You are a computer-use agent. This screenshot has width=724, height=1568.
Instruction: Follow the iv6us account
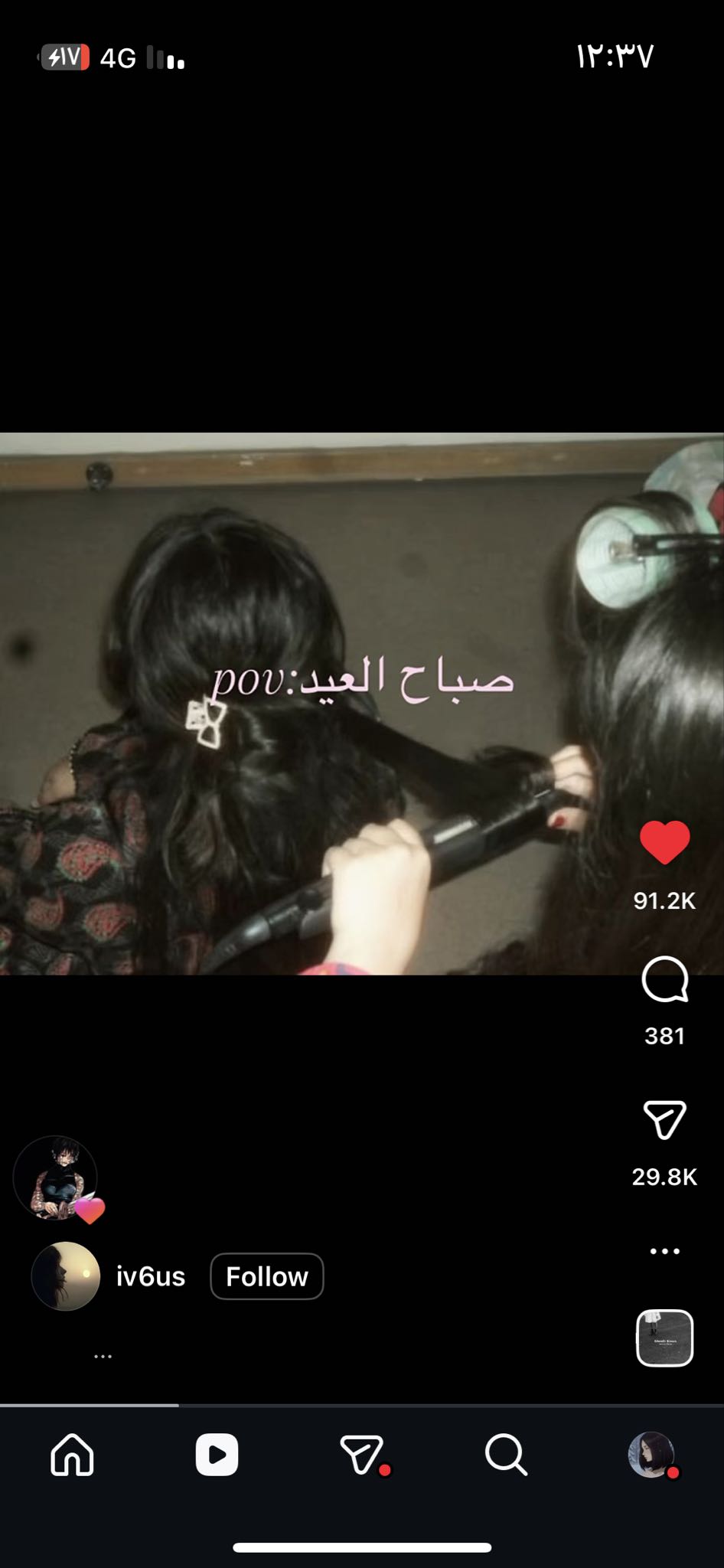[266, 1276]
